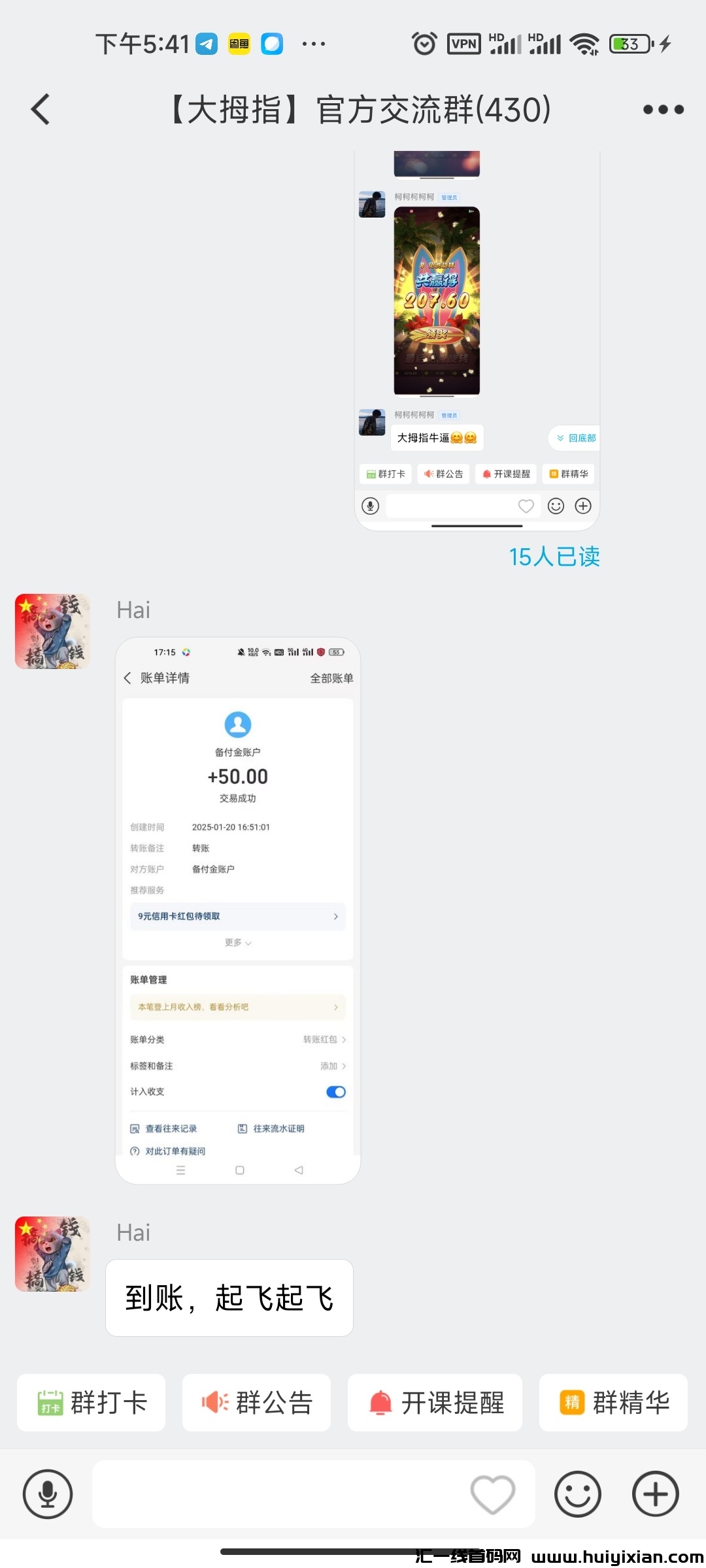Send a heart from the input bar
Image resolution: width=706 pixels, height=1568 pixels.
(x=493, y=1494)
